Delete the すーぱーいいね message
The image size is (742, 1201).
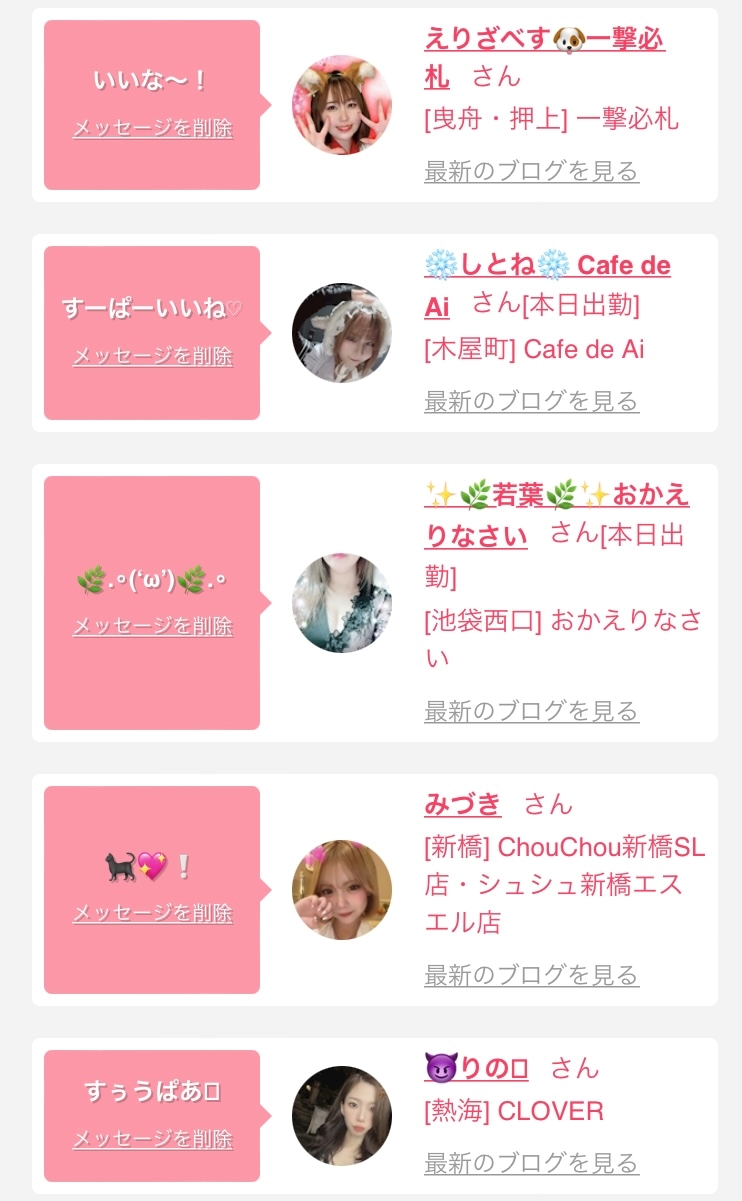(152, 356)
